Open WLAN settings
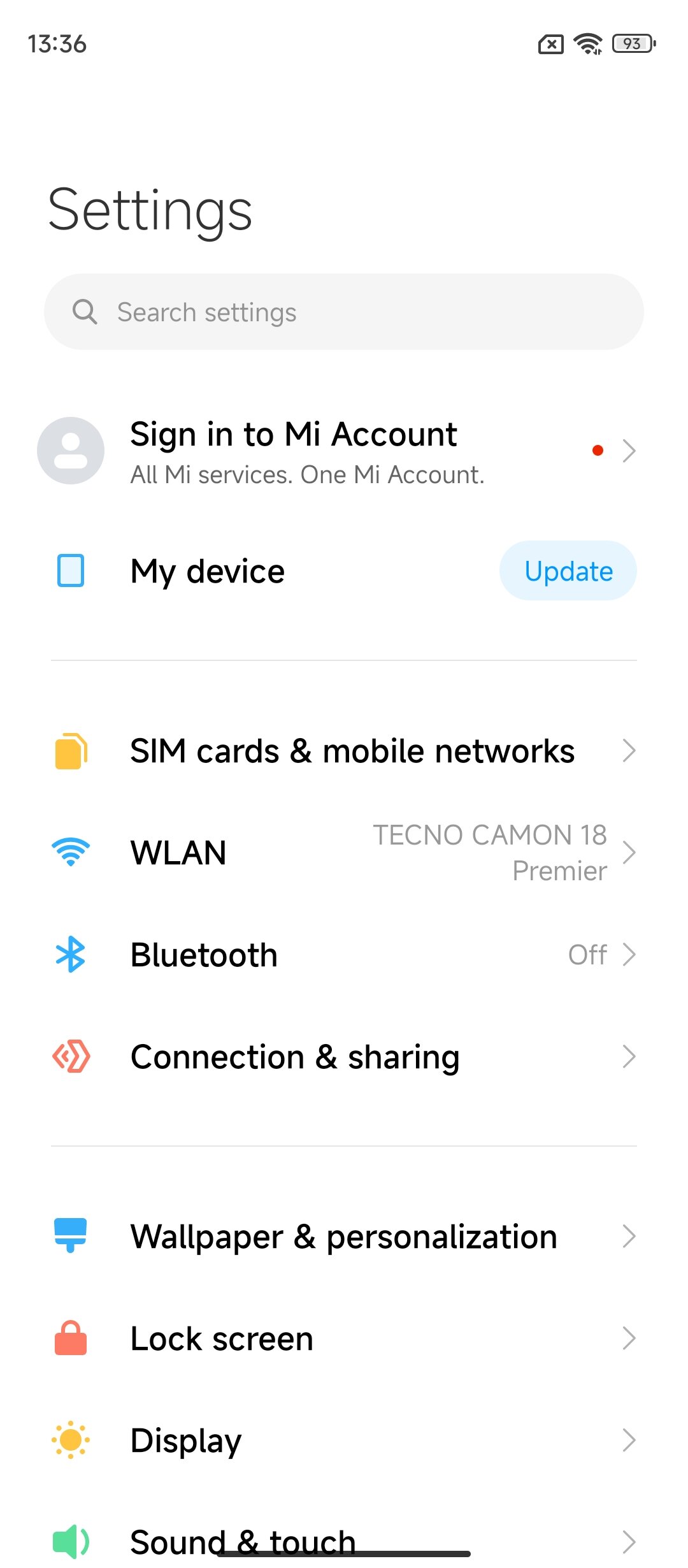The image size is (688, 1568). 344,852
